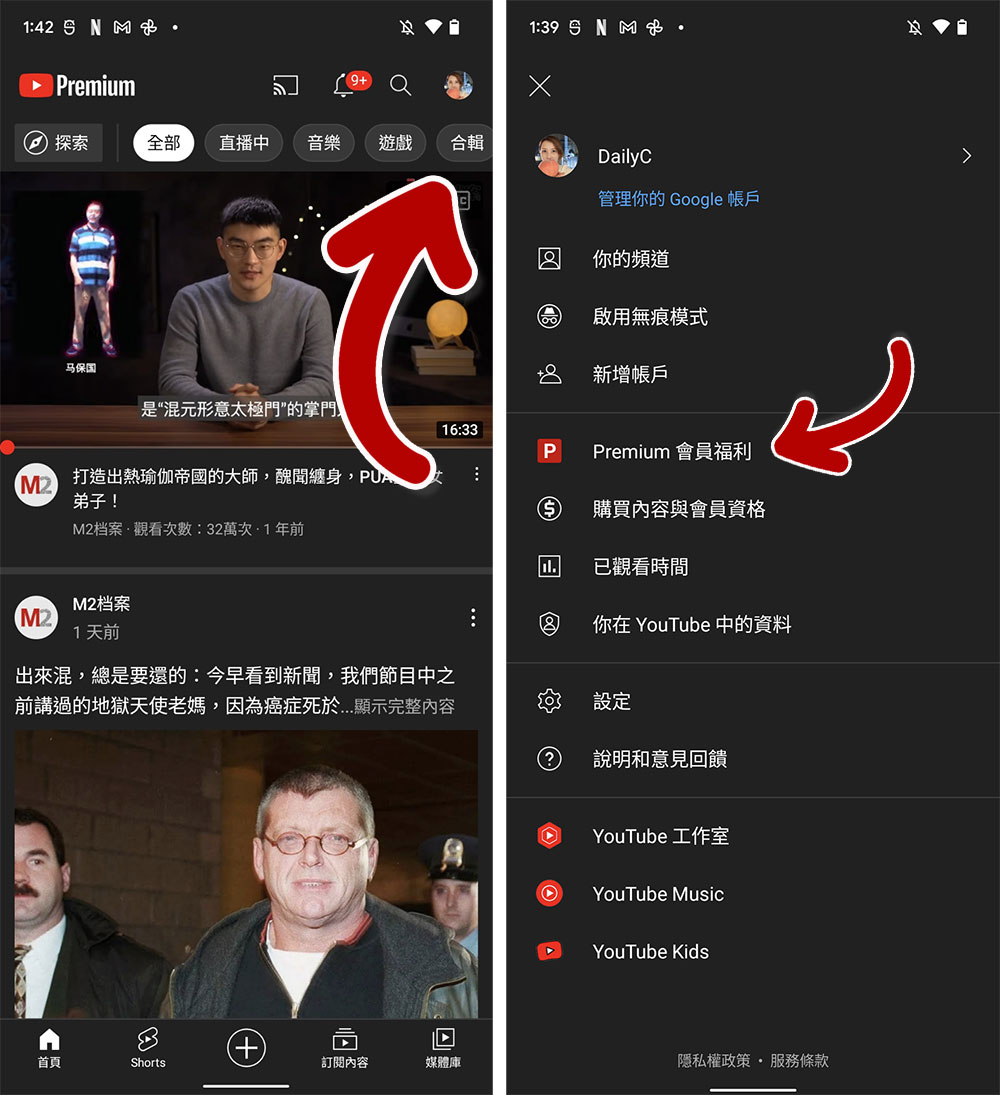Enable 啟用無痕模式
This screenshot has height=1095, width=1000.
(x=650, y=317)
